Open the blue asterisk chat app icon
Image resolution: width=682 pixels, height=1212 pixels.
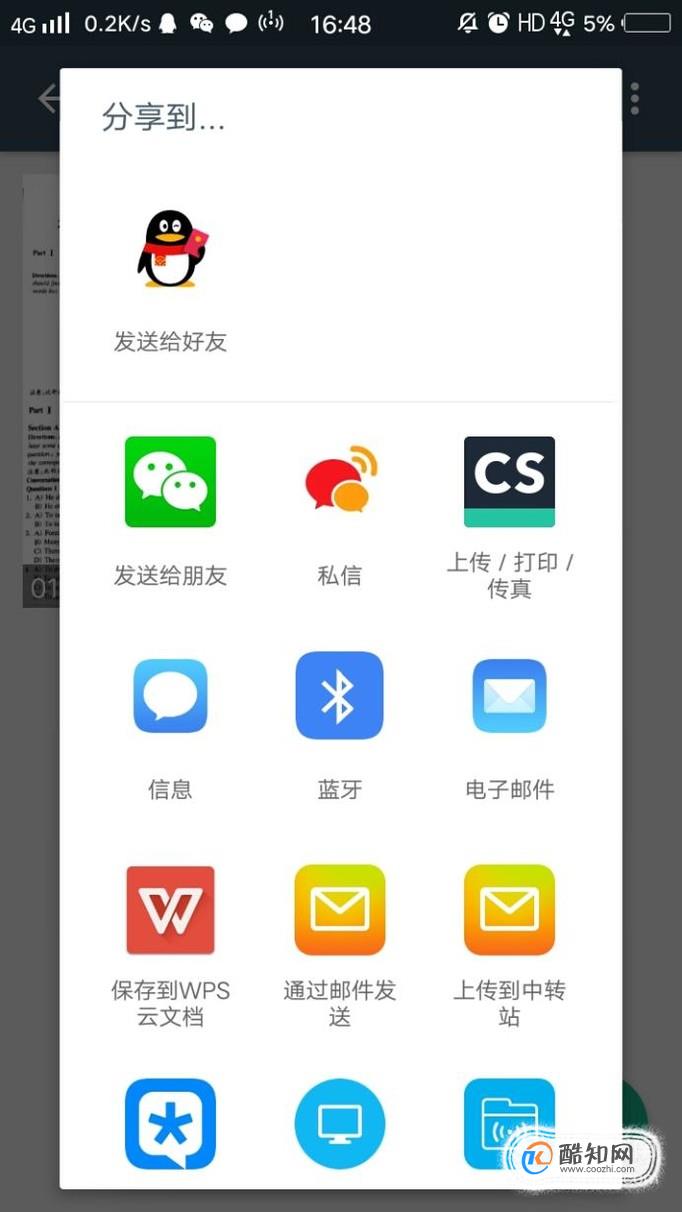(170, 1123)
